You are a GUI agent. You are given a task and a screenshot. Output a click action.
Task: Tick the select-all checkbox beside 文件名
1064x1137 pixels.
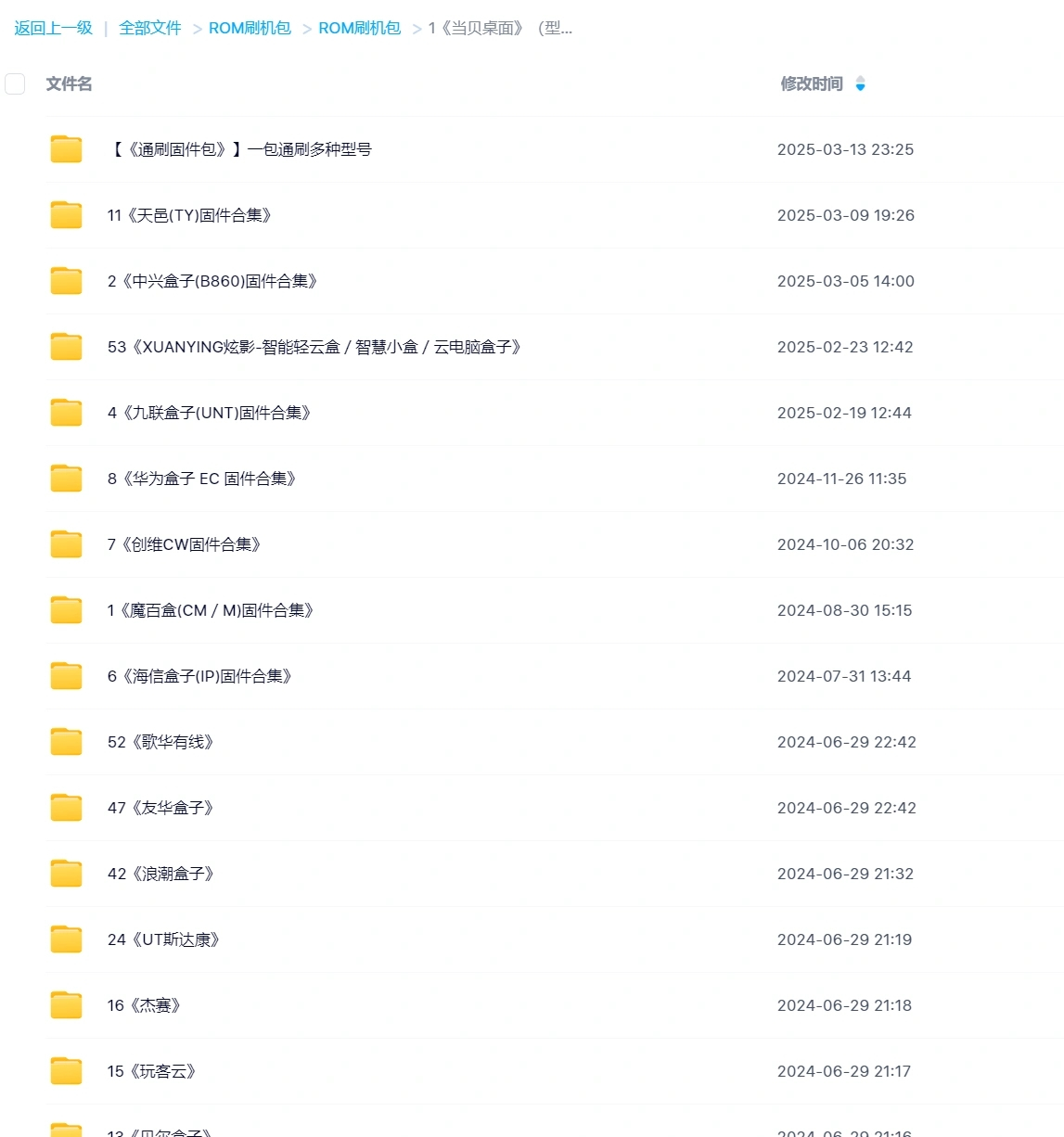point(15,84)
